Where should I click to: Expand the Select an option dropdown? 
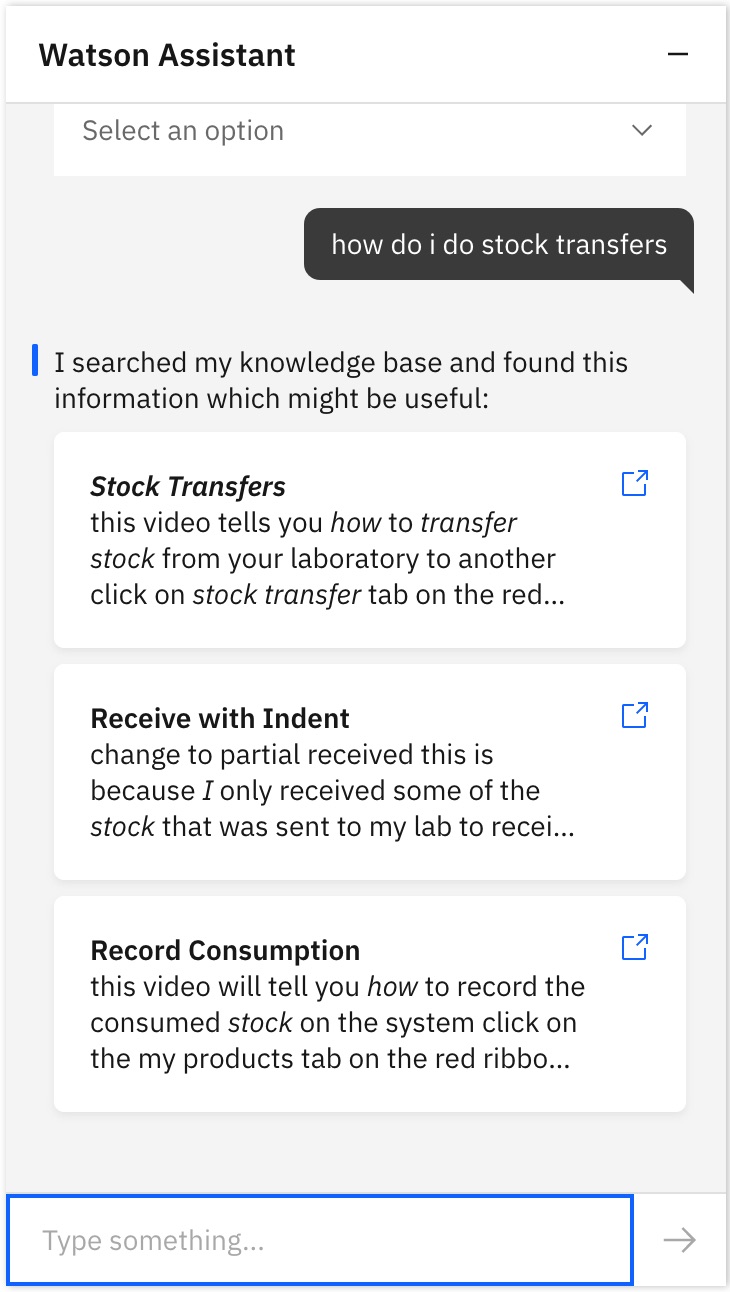coord(370,131)
